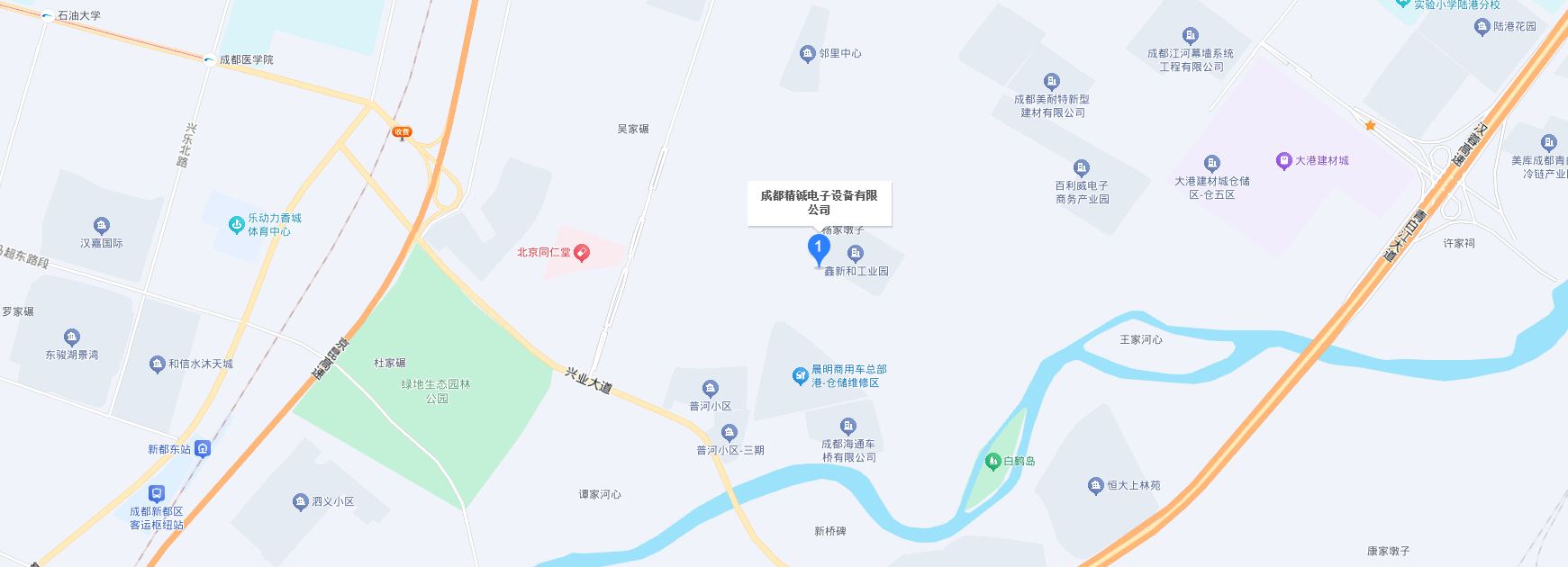Select the 成都新都区客运枢纽站 bus station icon
This screenshot has height=567, width=1568.
pyautogui.click(x=157, y=494)
